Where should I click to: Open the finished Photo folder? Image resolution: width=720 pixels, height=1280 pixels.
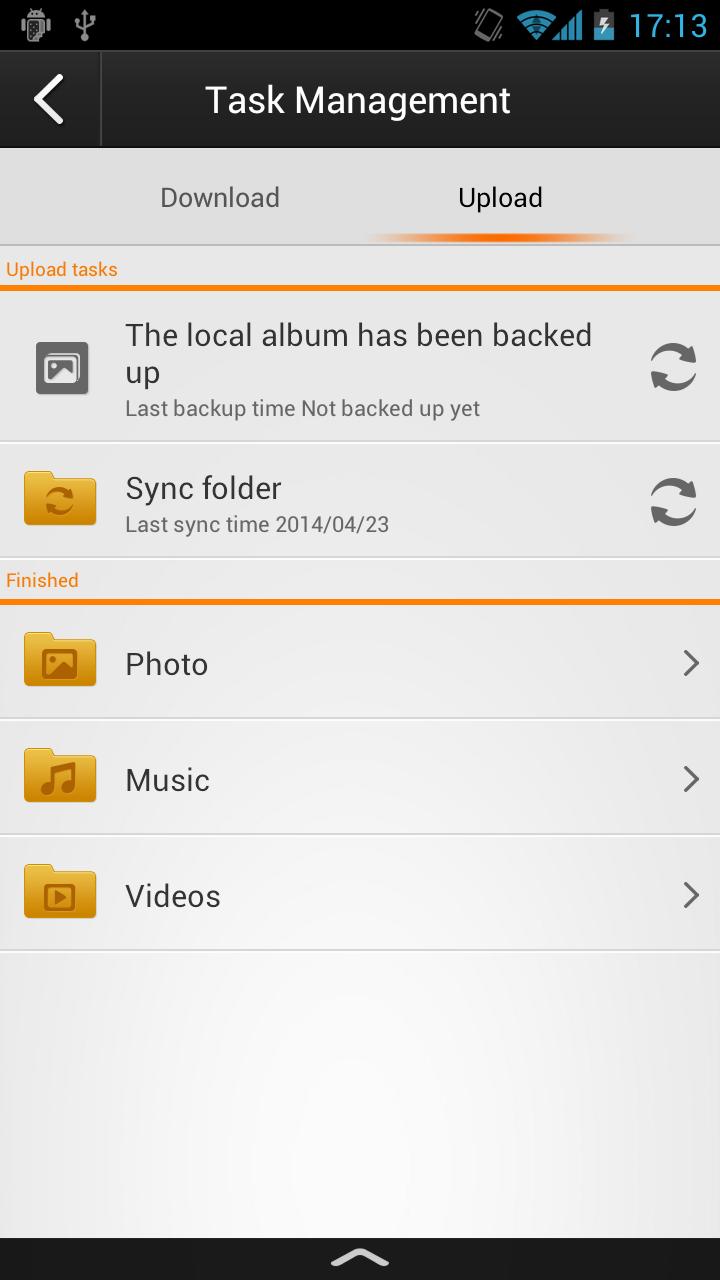click(x=360, y=663)
